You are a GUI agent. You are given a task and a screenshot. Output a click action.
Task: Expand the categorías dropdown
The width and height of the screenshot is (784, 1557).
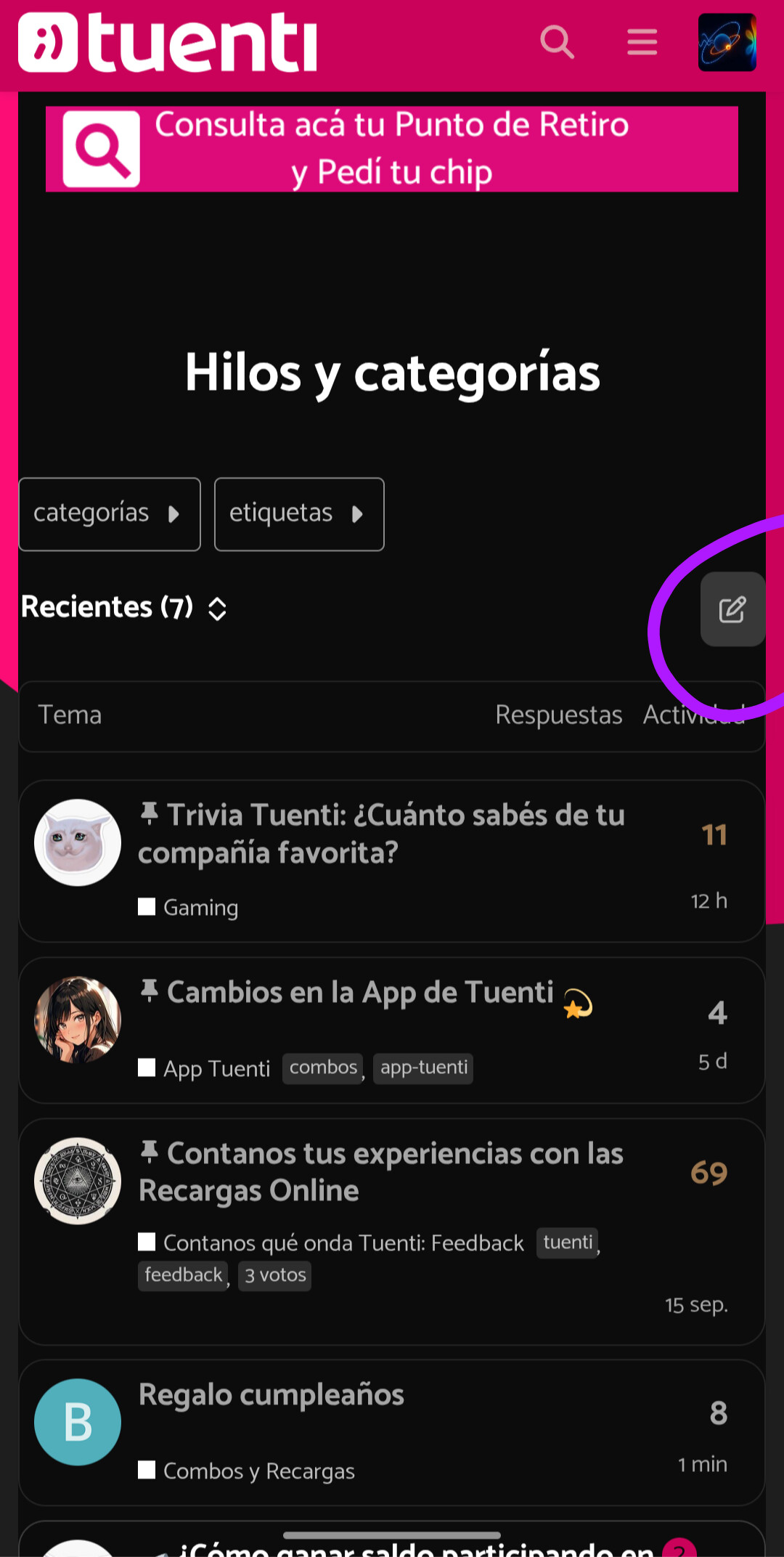point(110,514)
